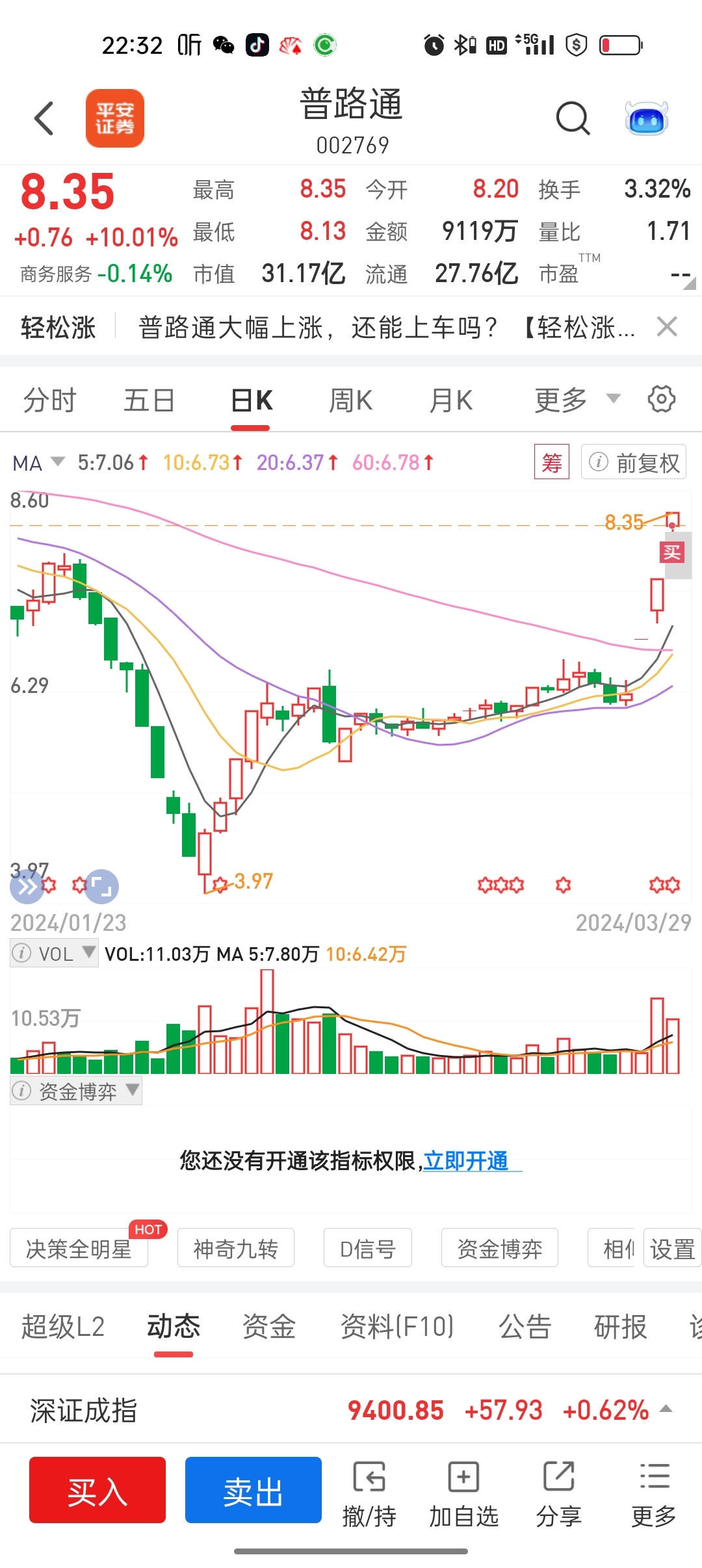702x1568 pixels.
Task: Open the 公告 tab
Action: click(x=525, y=1326)
